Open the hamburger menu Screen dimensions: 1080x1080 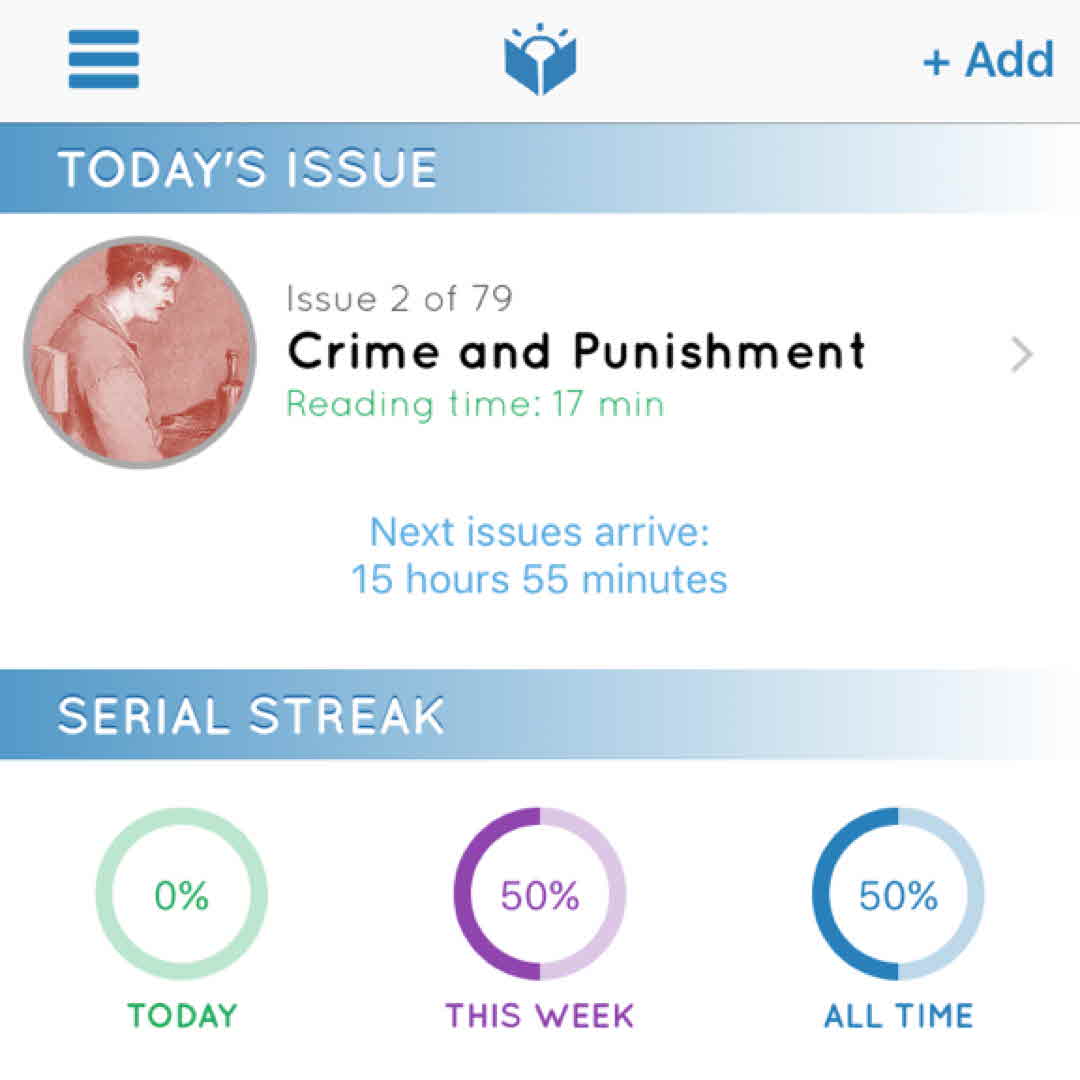103,59
